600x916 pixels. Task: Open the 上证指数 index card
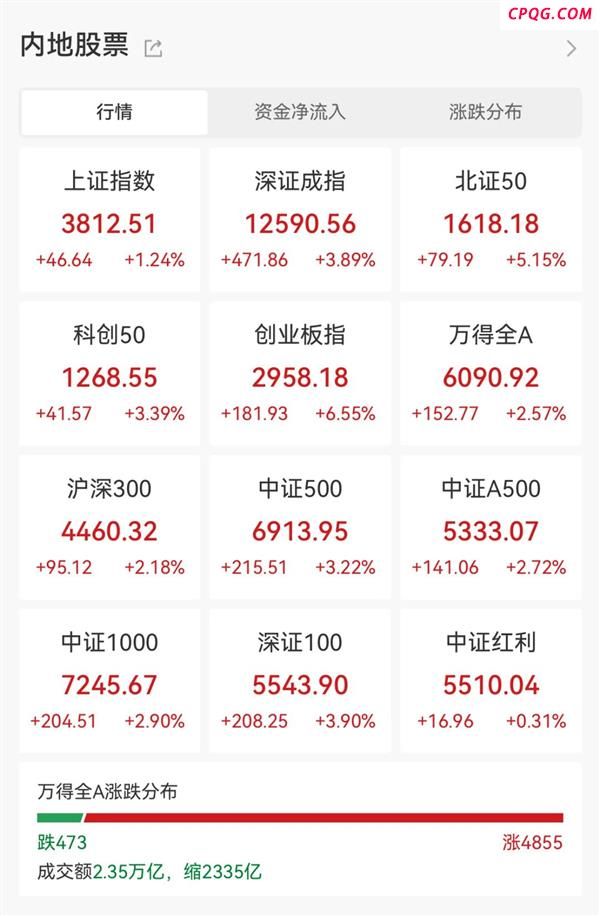point(110,220)
